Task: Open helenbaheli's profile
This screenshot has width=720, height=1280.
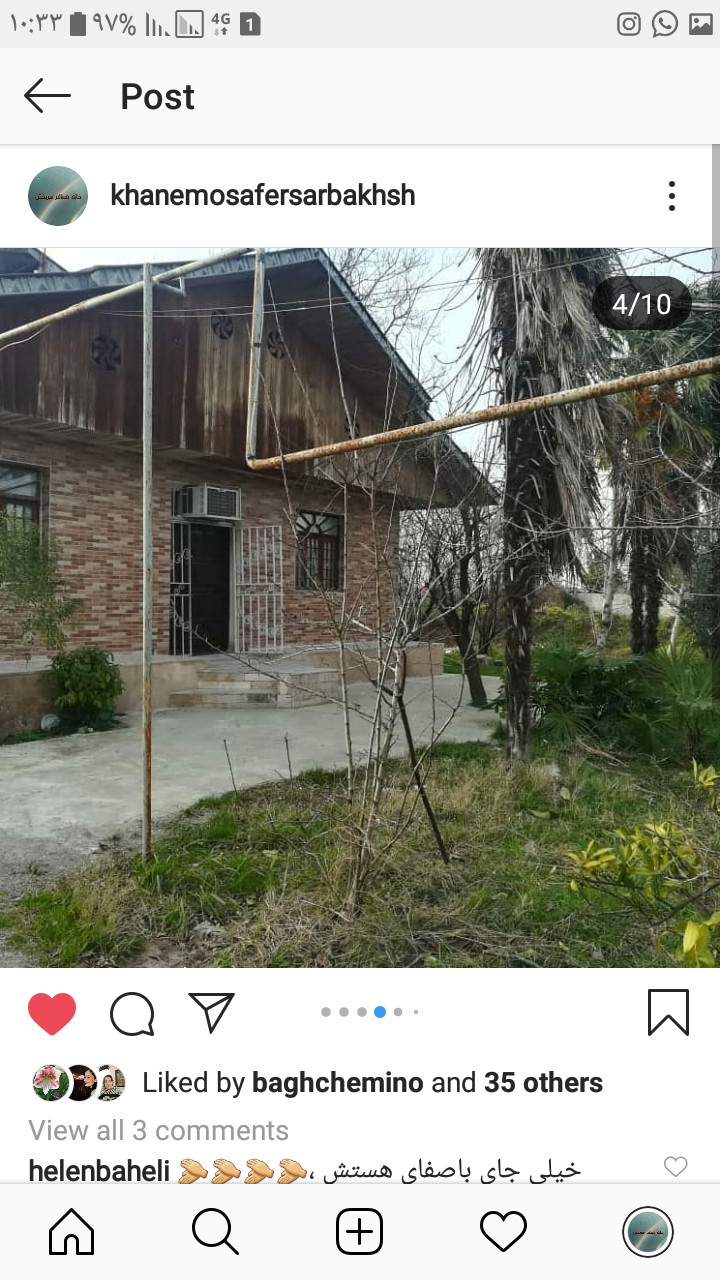Action: (x=99, y=1170)
